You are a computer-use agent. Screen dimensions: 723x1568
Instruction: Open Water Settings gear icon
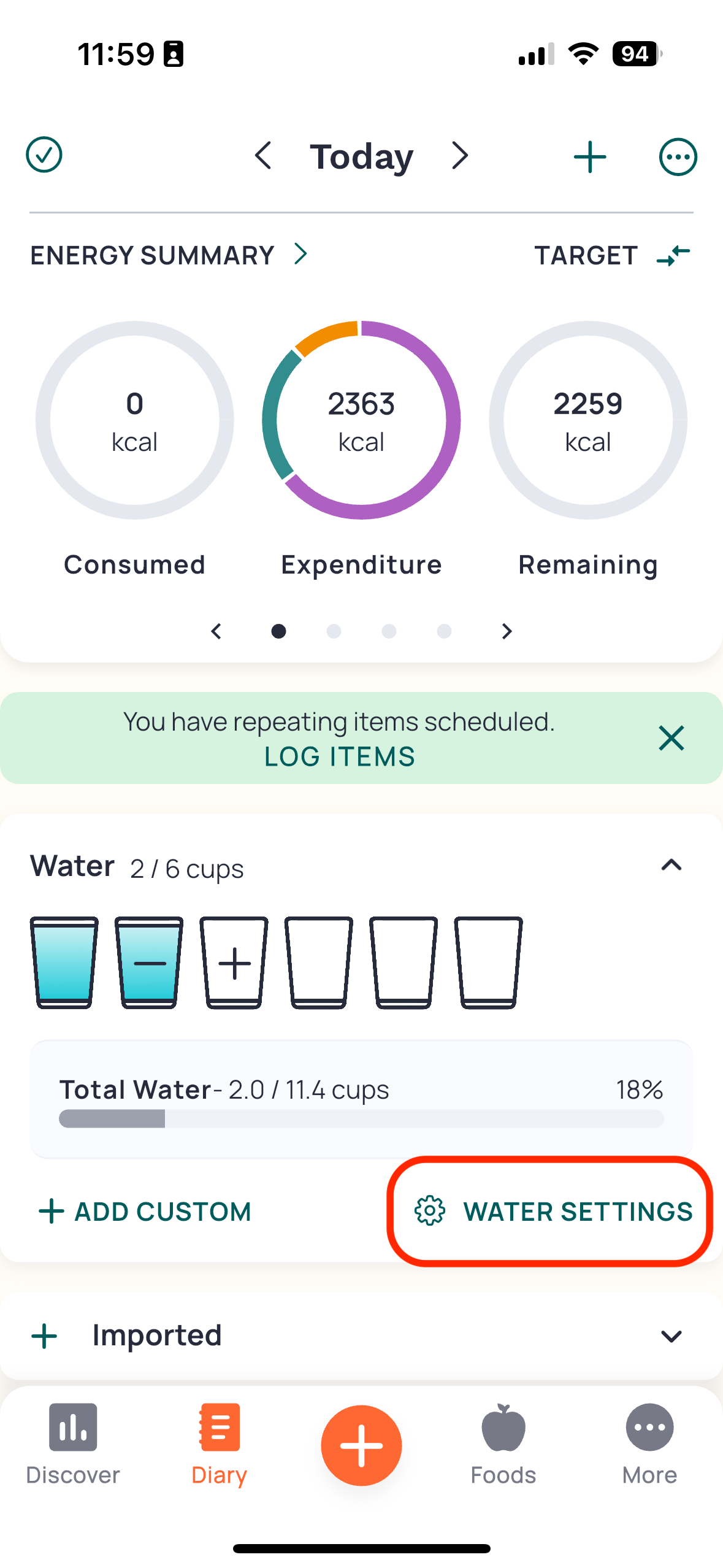[x=430, y=1211]
